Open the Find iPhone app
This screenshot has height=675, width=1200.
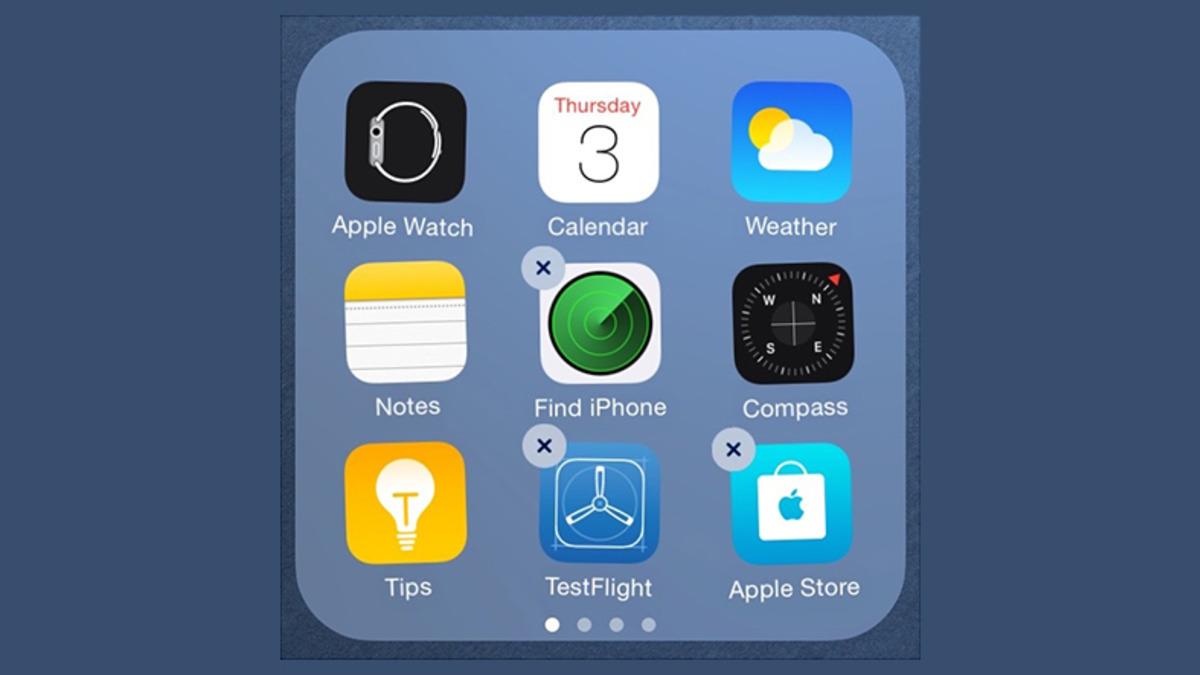600,323
